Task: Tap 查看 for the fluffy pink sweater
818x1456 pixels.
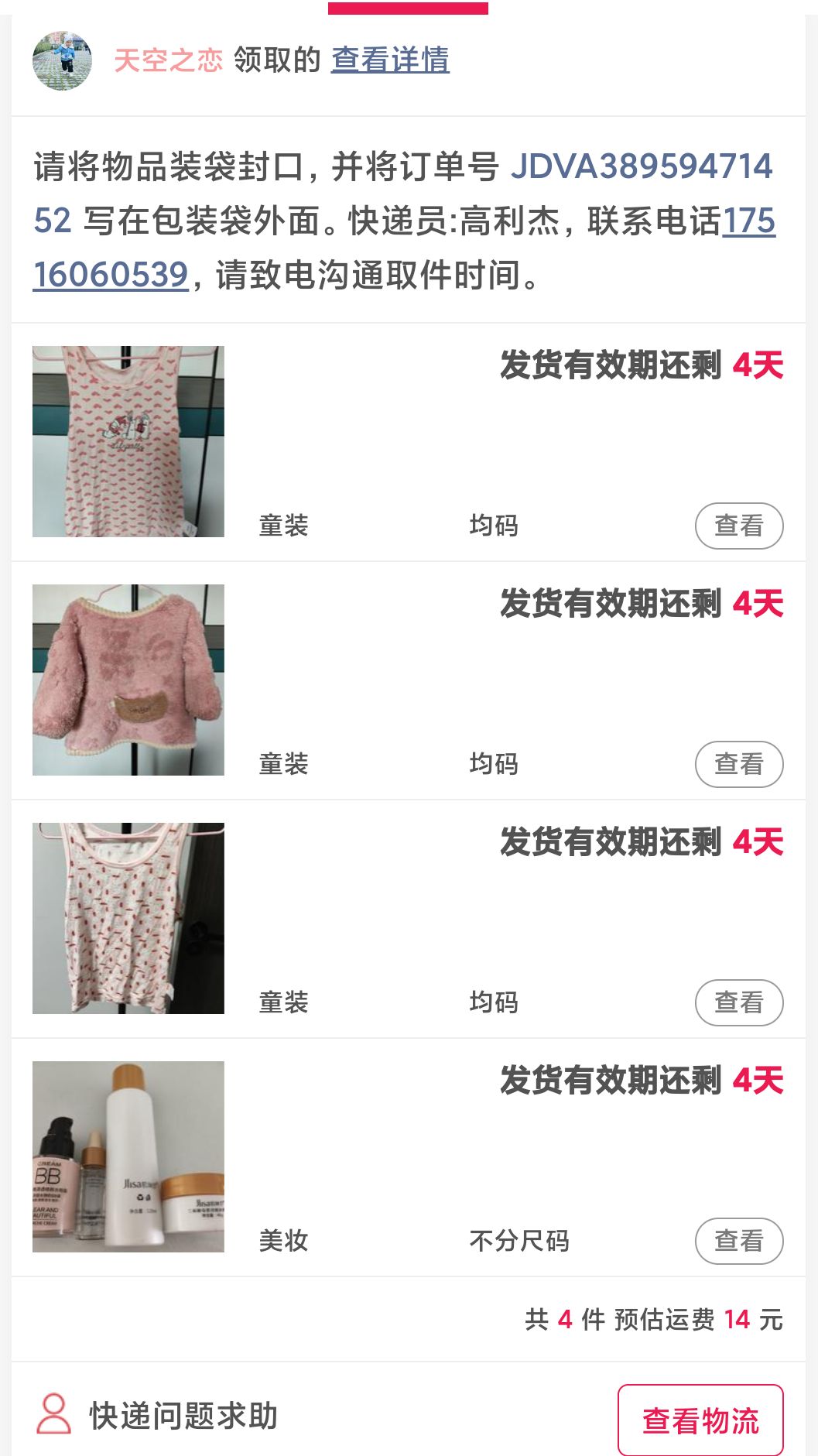Action: (x=738, y=765)
